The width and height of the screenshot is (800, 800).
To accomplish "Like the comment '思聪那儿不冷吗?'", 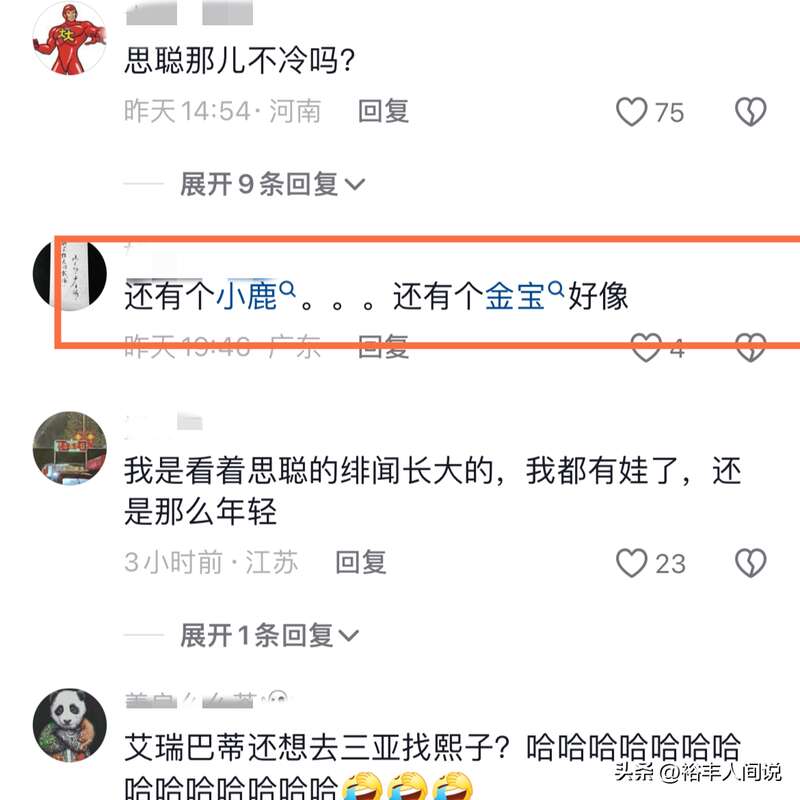I will [632, 111].
